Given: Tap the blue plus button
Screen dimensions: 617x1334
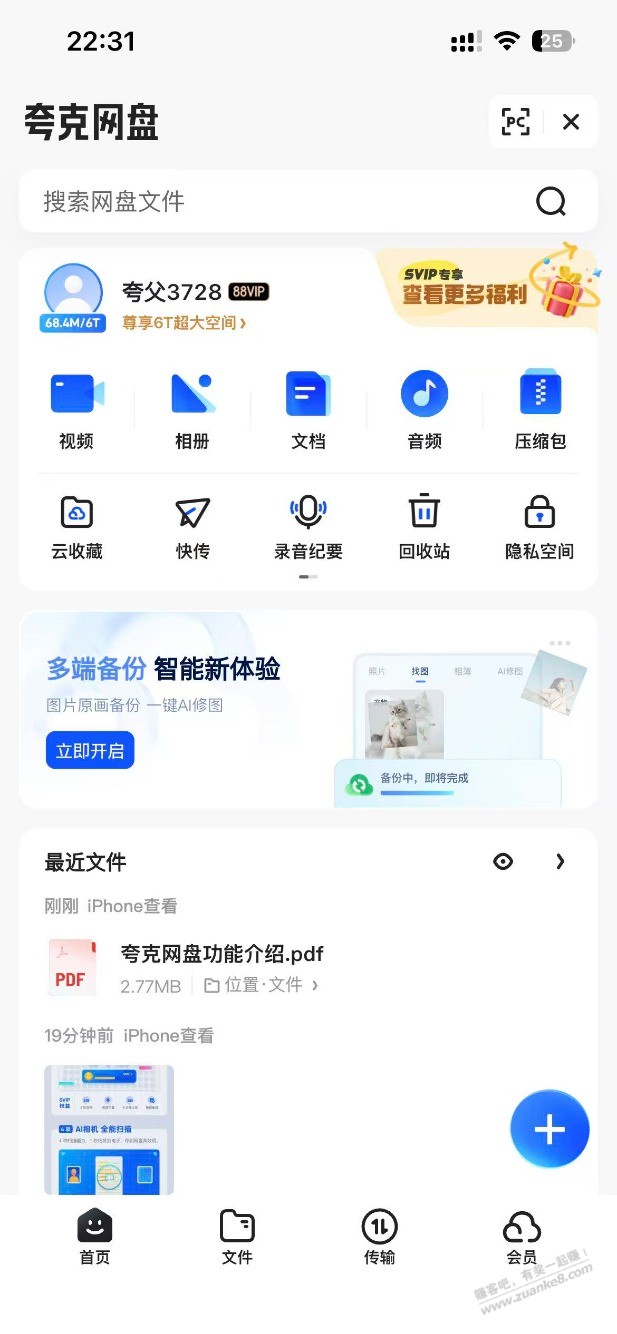Looking at the screenshot, I should 549,1129.
